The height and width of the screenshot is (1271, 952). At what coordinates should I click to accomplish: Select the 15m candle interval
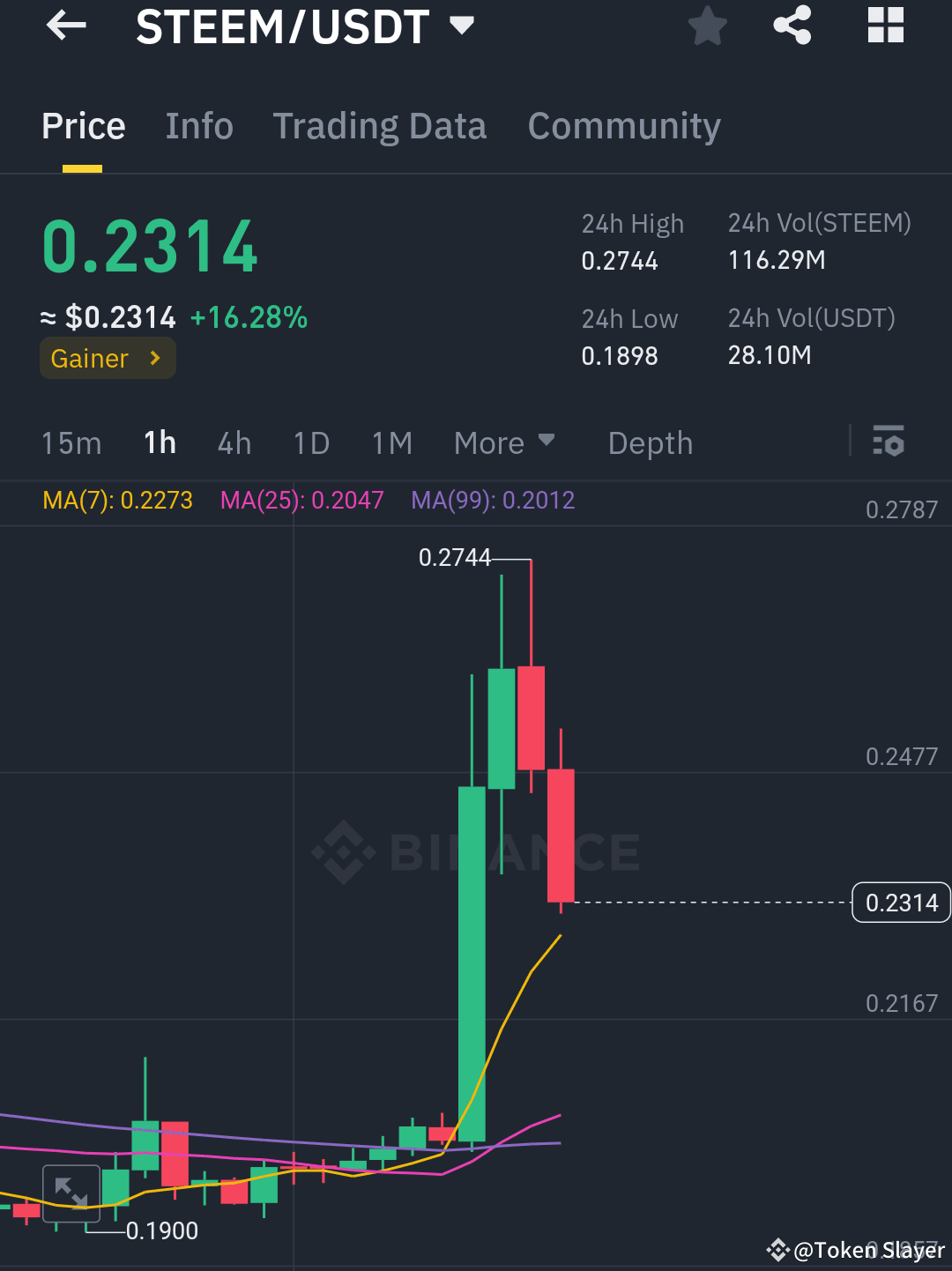(71, 443)
